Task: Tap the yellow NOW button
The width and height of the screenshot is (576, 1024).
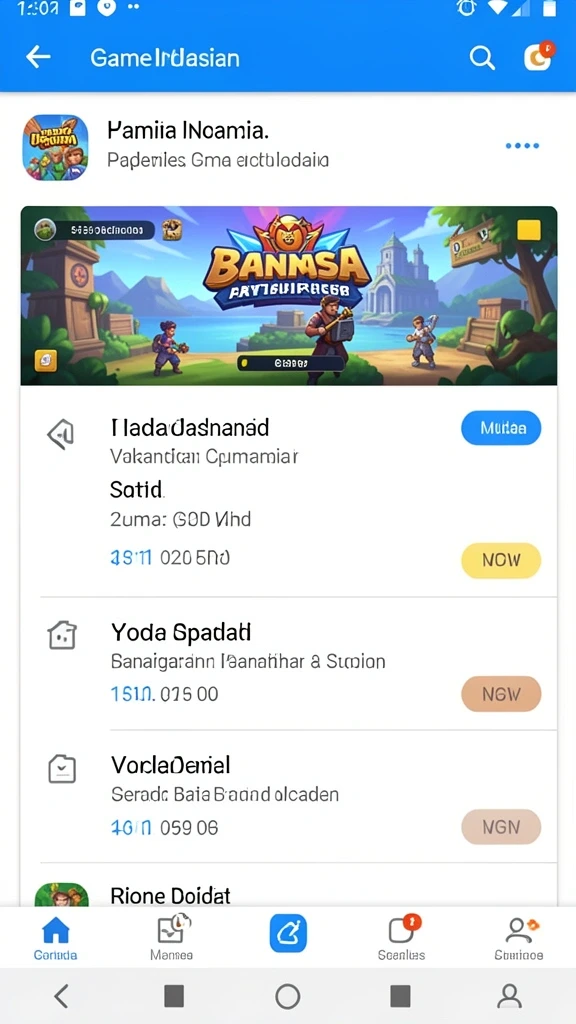Action: pyautogui.click(x=501, y=560)
